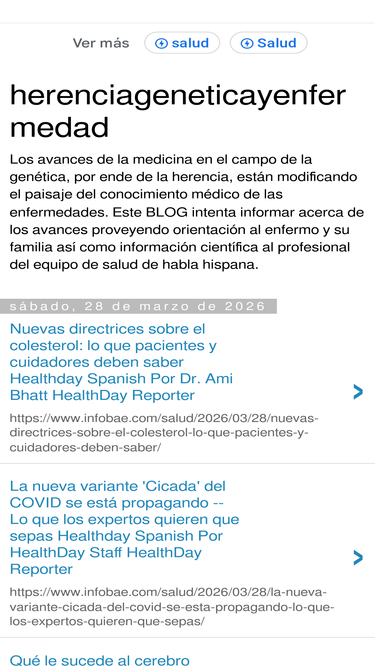
Task: Tap the lowercase salud chip
Action: click(x=182, y=43)
